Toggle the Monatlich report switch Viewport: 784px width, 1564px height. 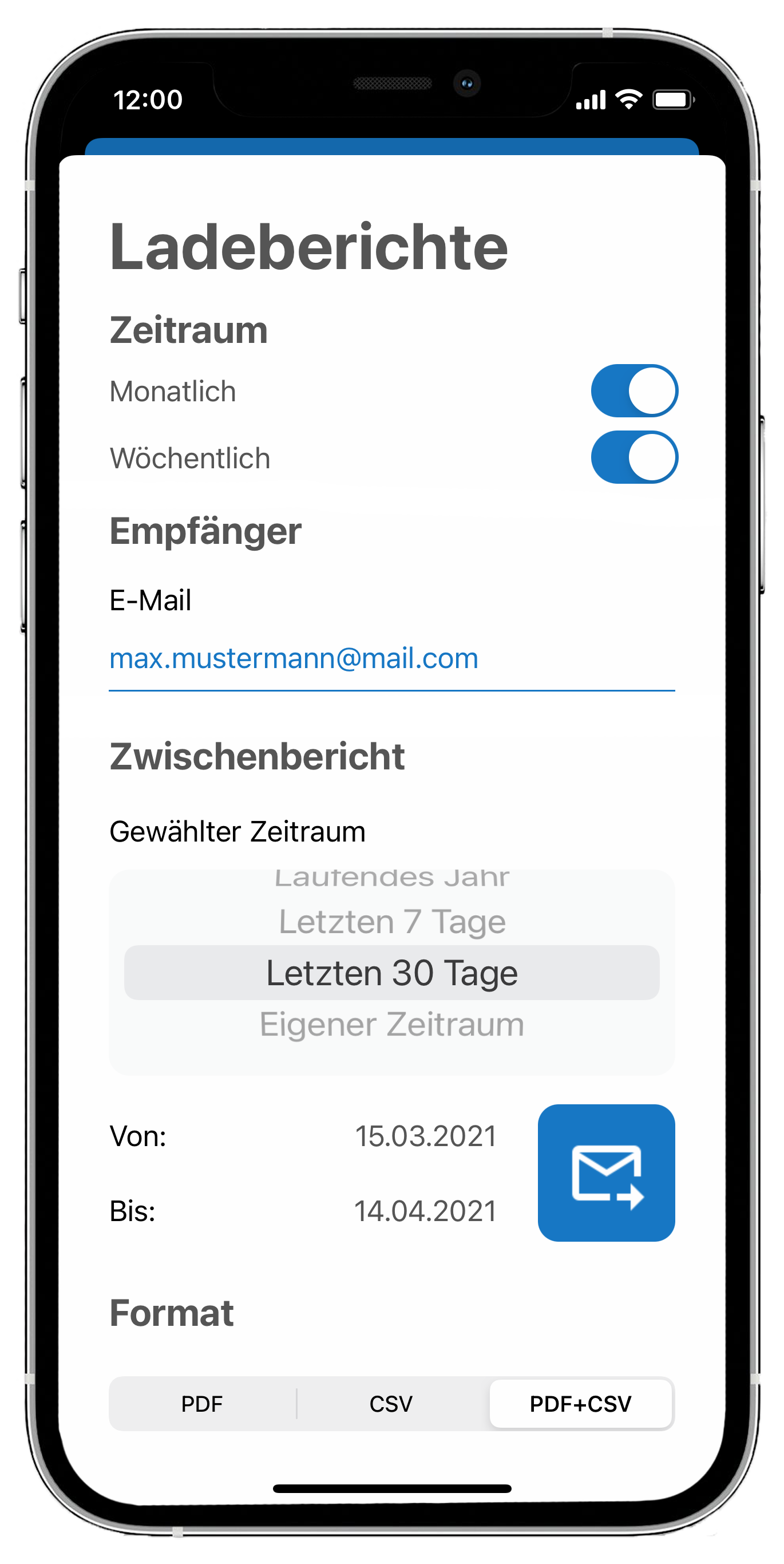634,390
